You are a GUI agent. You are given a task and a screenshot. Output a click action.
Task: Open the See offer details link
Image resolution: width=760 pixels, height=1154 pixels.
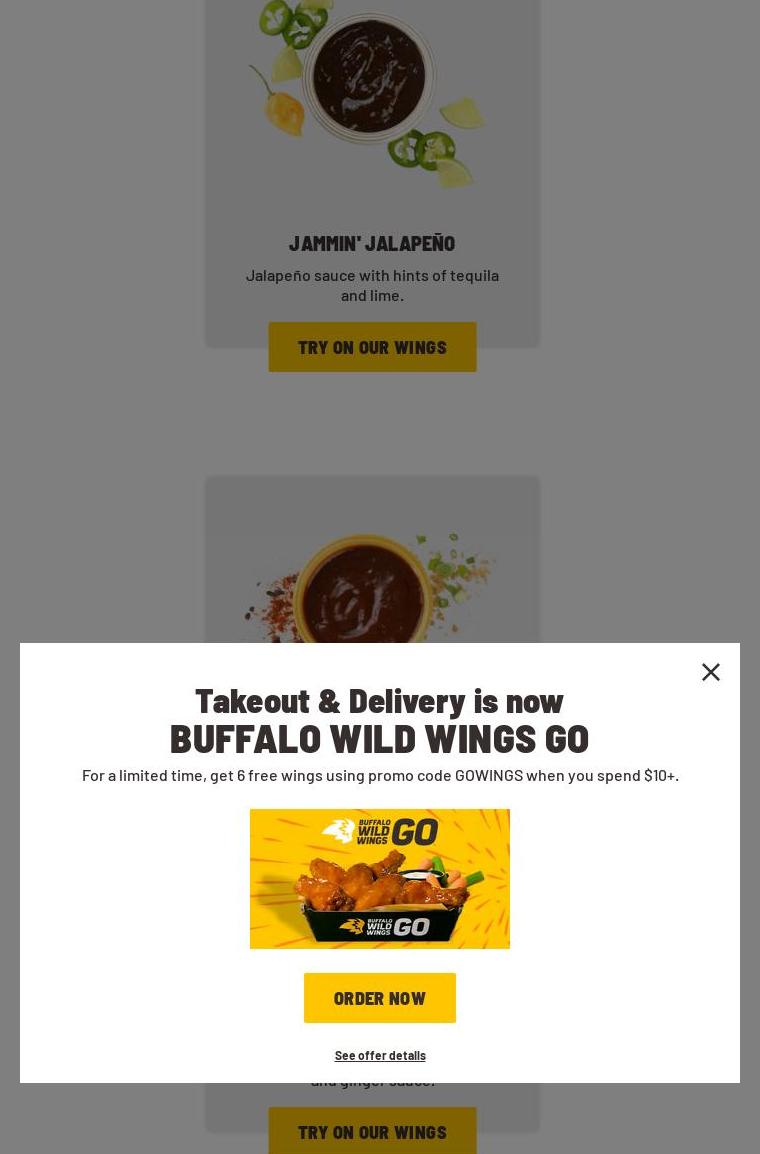coord(380,1056)
